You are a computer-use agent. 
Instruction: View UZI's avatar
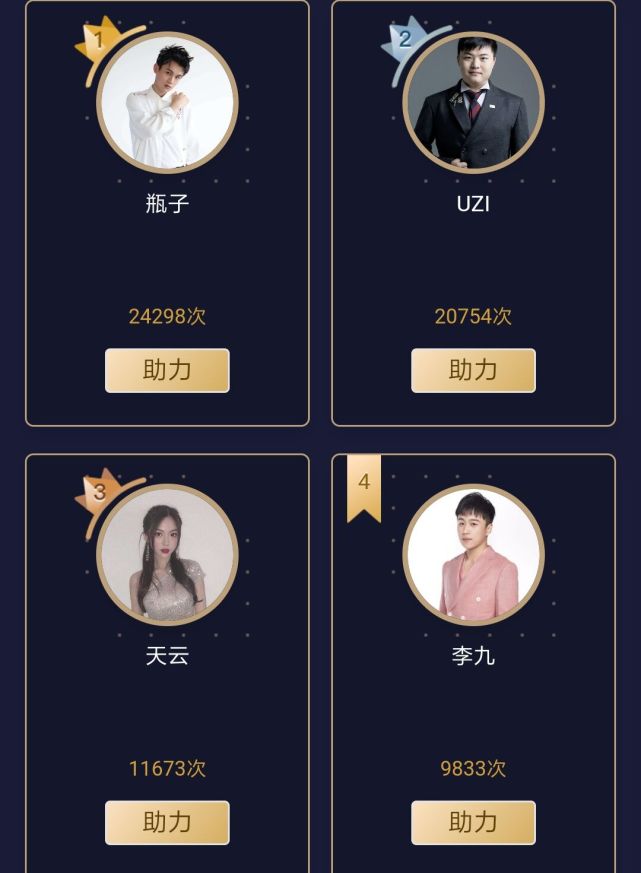pyautogui.click(x=473, y=103)
